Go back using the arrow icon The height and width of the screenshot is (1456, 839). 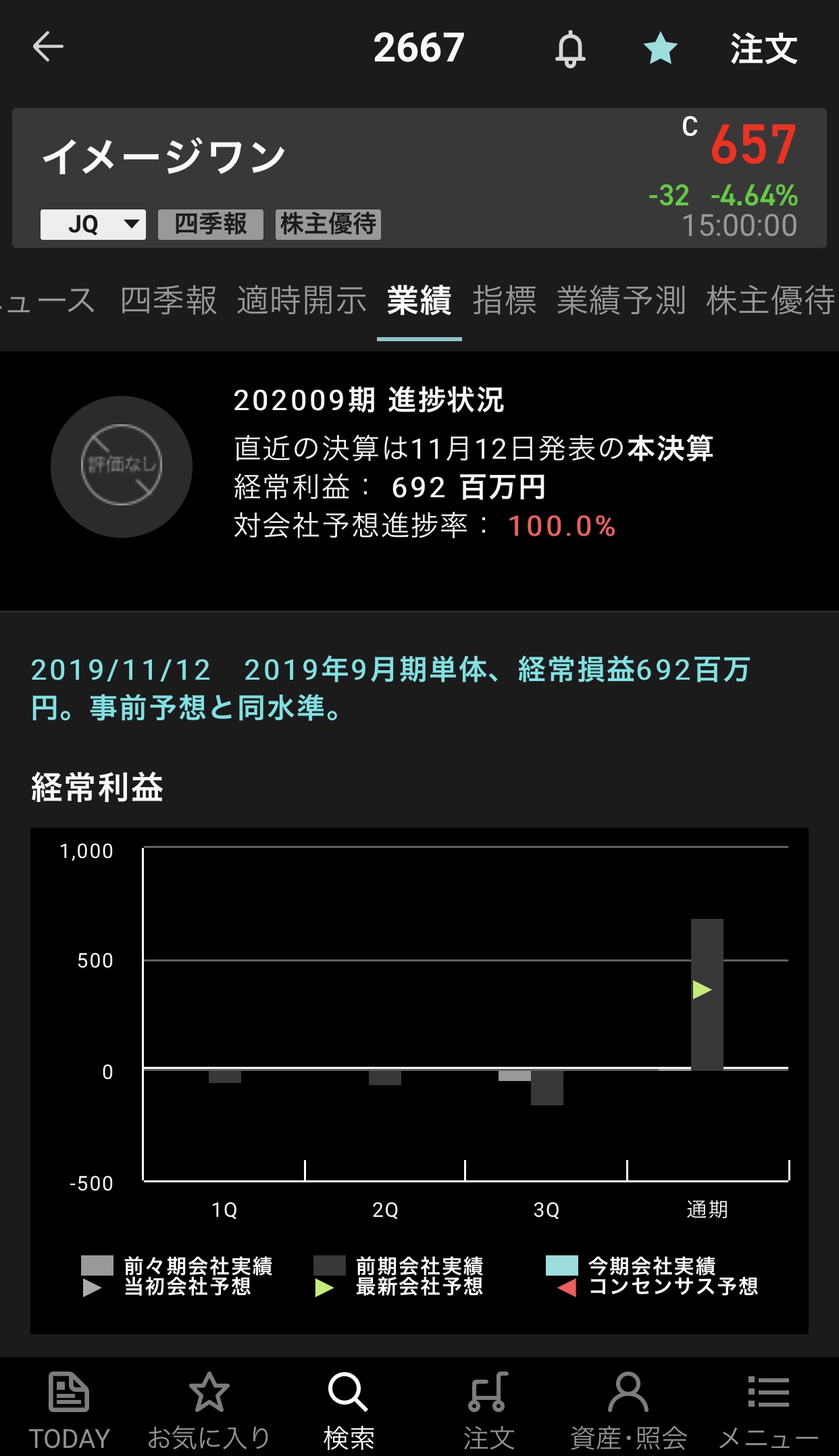coord(48,47)
